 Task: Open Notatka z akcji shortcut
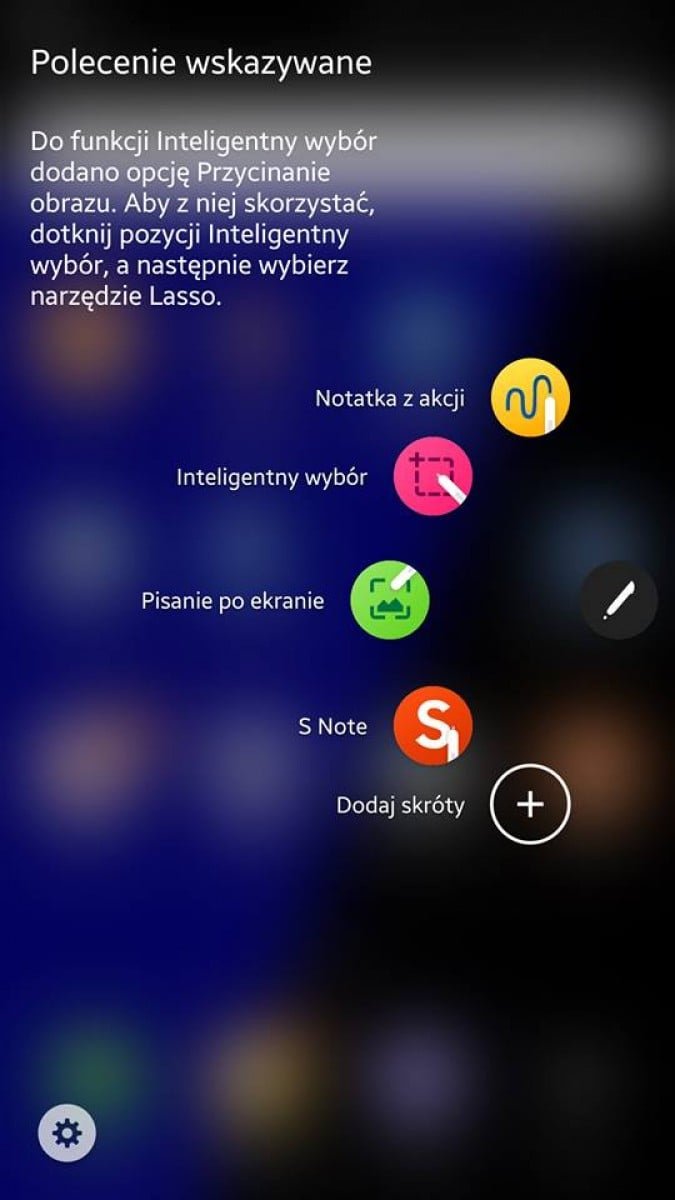coord(529,398)
